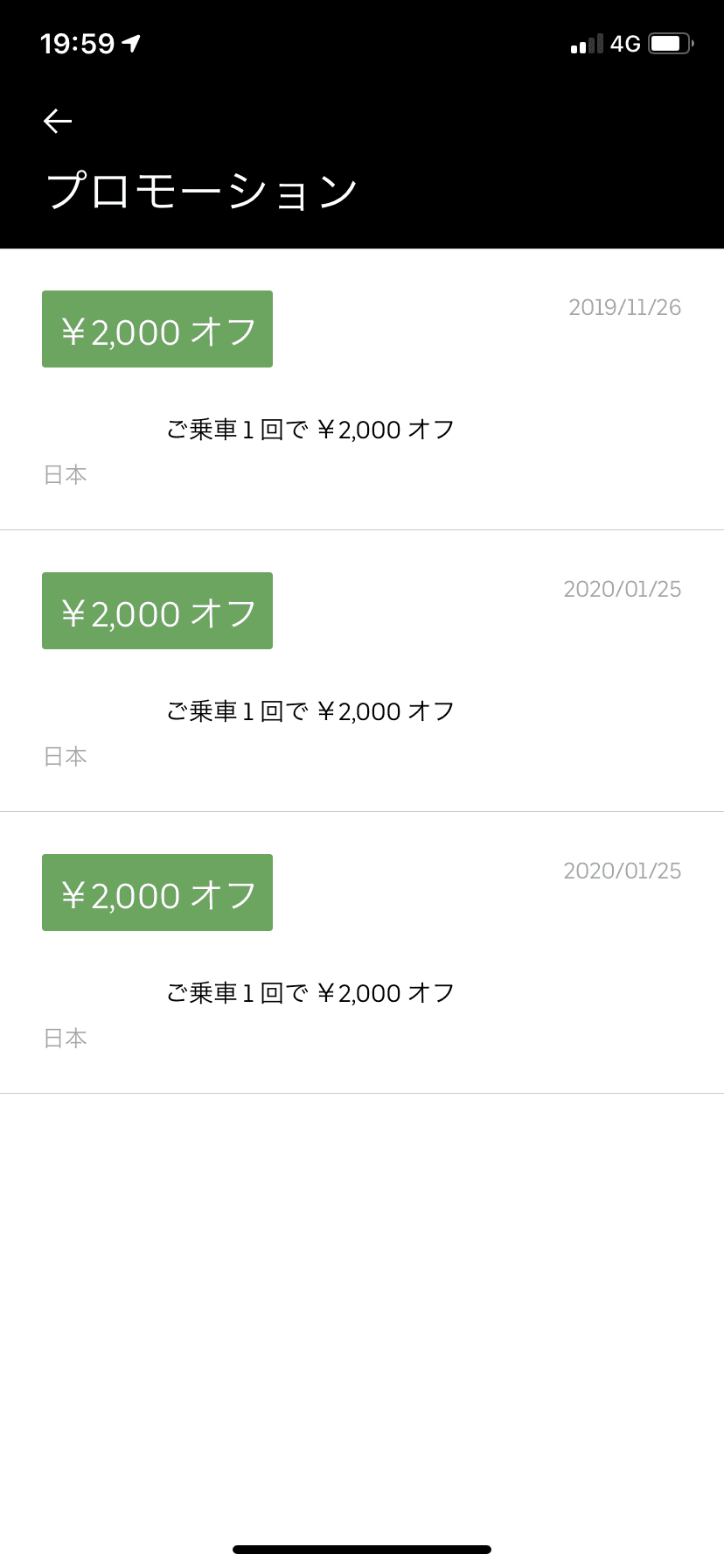The height and width of the screenshot is (1568, 724).
Task: Tap the second ¥2,000 オフ promotion badge
Action: pos(157,610)
